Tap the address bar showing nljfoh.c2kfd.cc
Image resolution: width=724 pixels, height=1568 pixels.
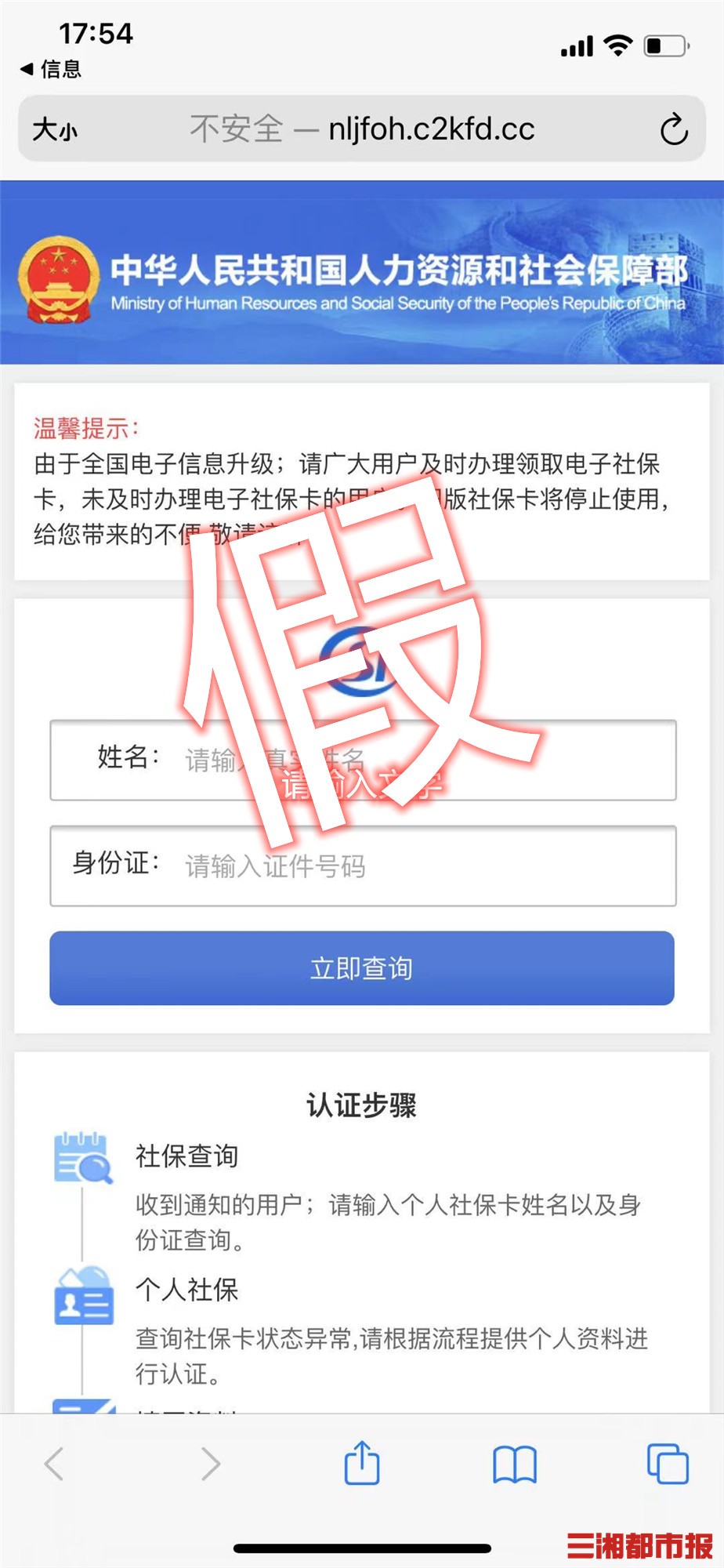[362, 129]
